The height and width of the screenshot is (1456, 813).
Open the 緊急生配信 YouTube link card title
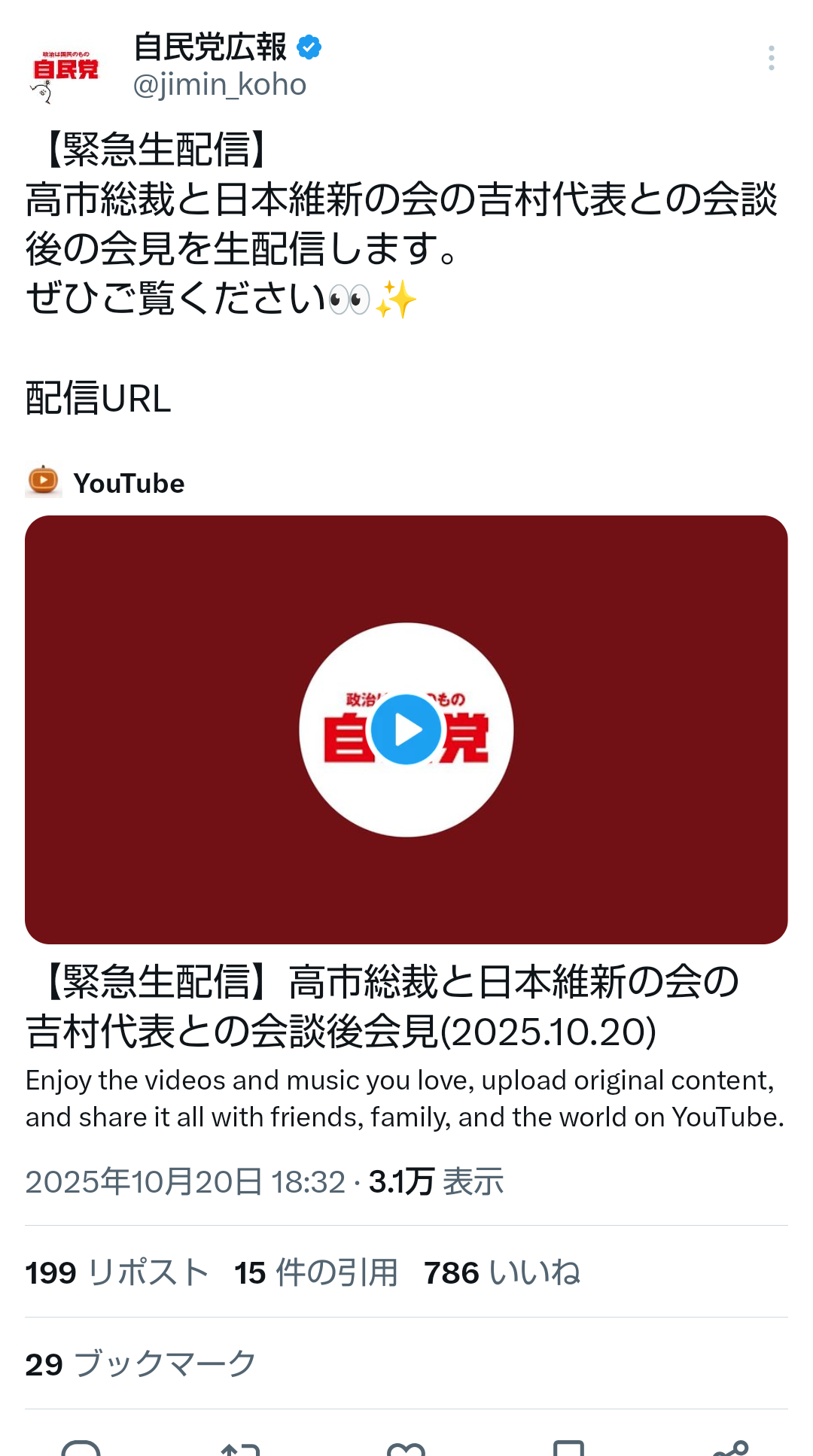[x=382, y=1006]
